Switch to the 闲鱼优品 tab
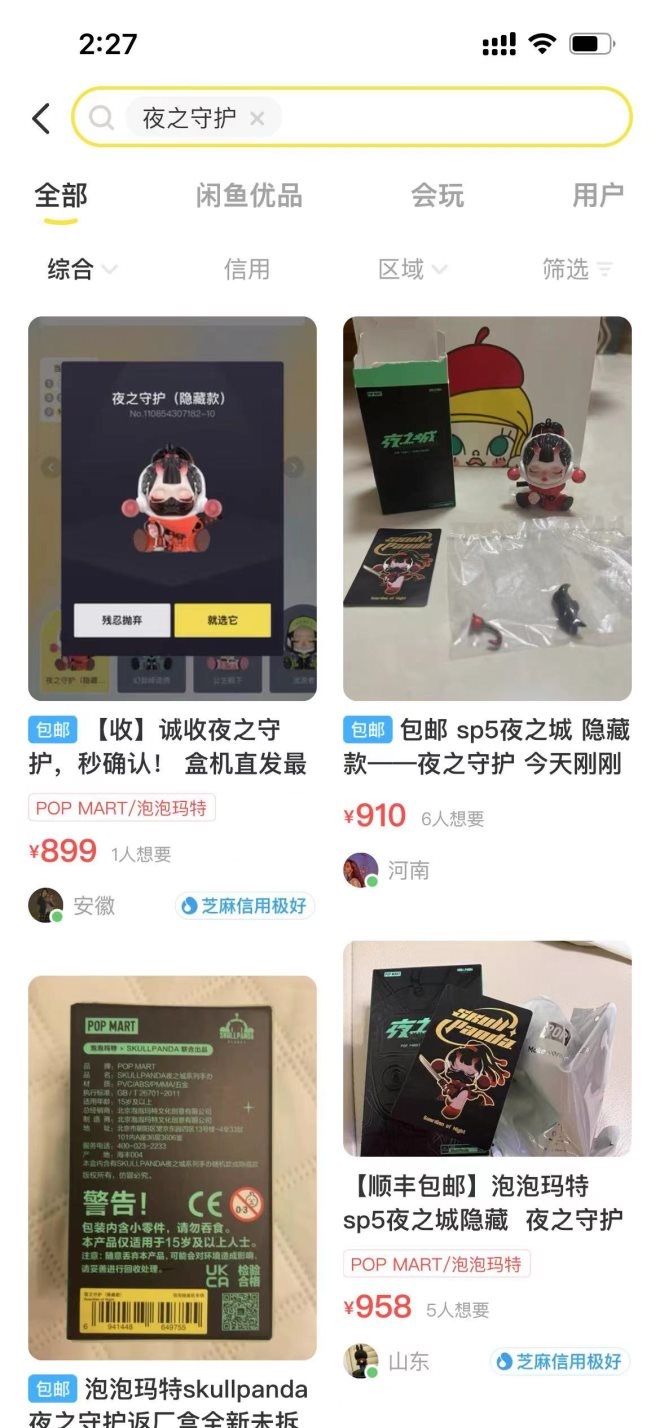 (x=248, y=196)
